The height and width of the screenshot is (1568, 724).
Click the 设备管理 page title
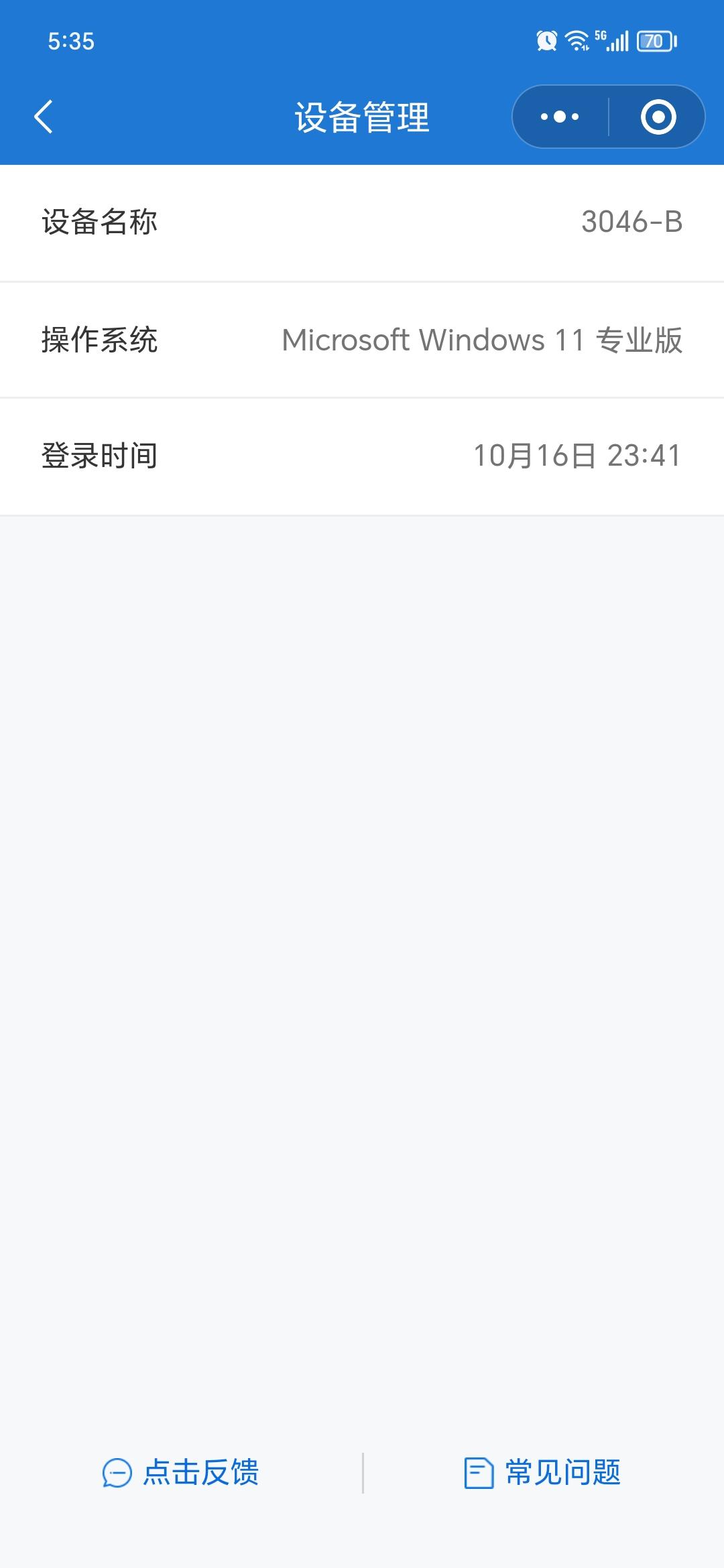click(362, 115)
